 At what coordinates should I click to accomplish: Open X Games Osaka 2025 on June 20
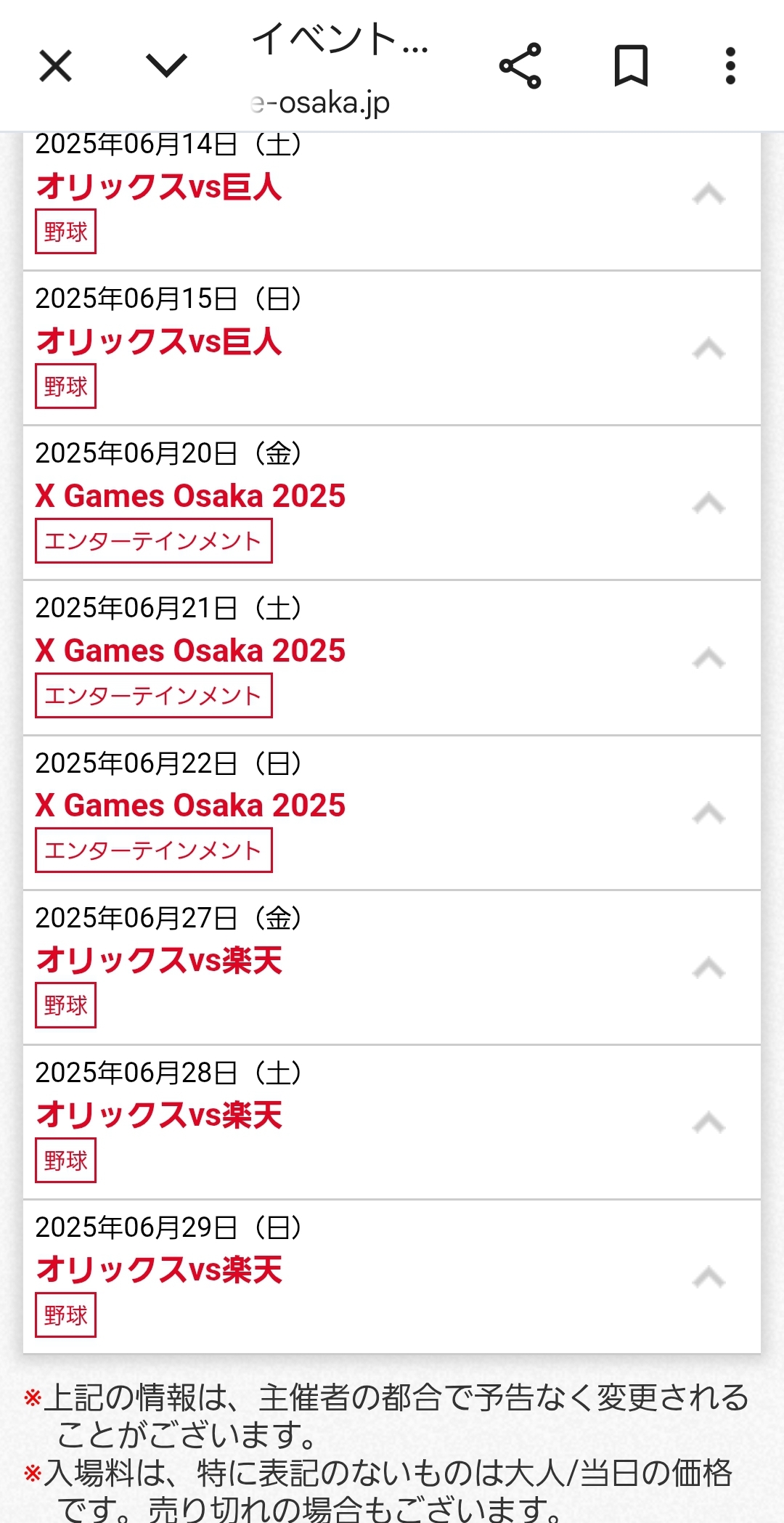pyautogui.click(x=190, y=496)
